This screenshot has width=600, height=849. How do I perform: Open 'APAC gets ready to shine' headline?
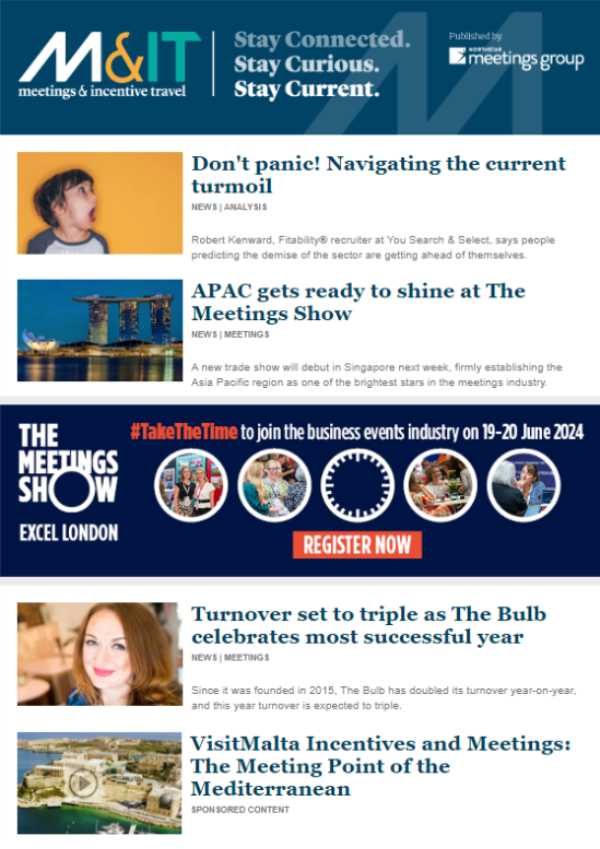tap(358, 301)
